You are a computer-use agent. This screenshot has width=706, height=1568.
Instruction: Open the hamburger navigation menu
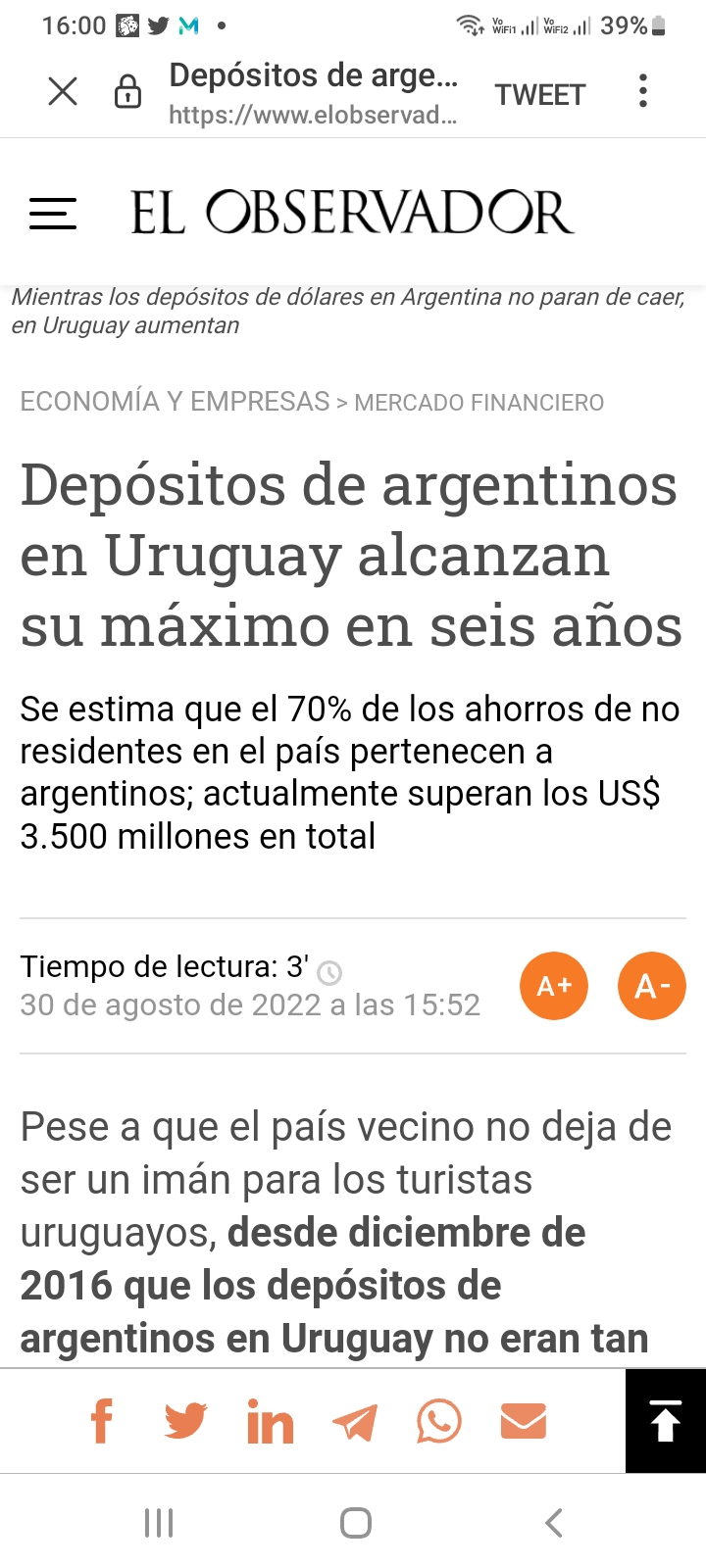tap(53, 214)
